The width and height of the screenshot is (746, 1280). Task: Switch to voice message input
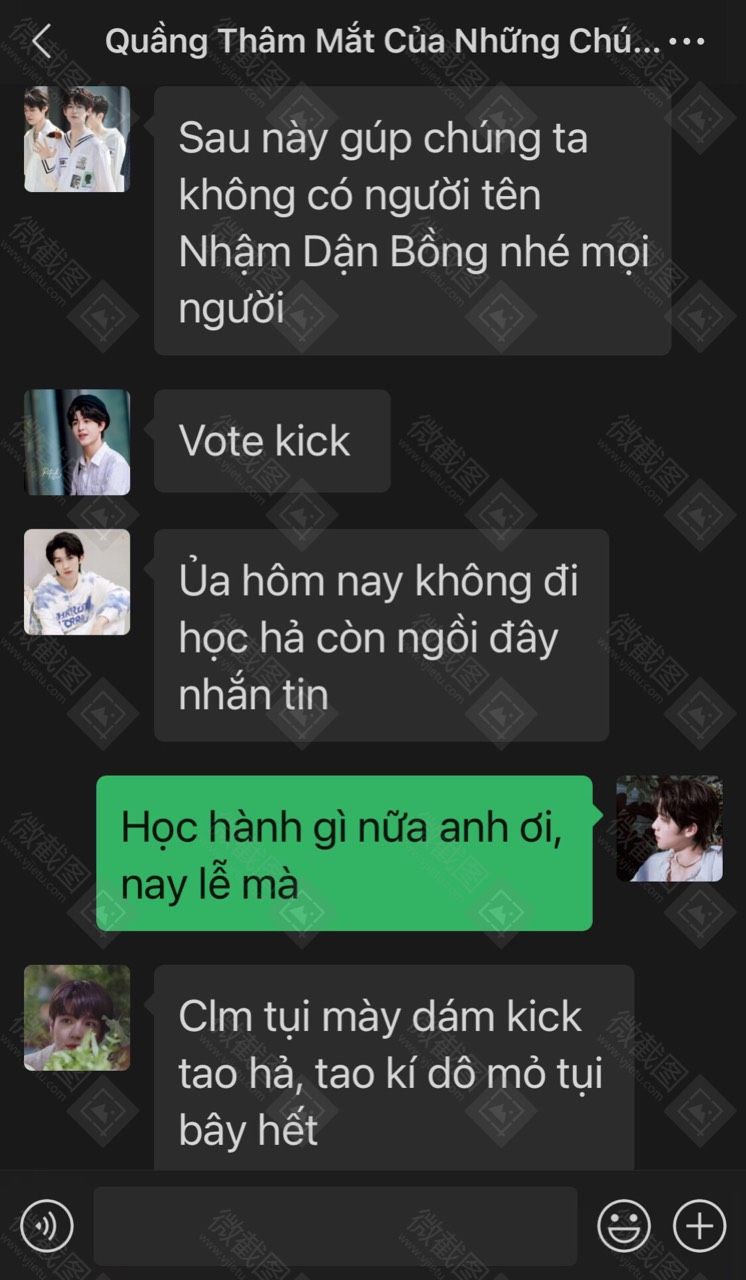tap(46, 1224)
